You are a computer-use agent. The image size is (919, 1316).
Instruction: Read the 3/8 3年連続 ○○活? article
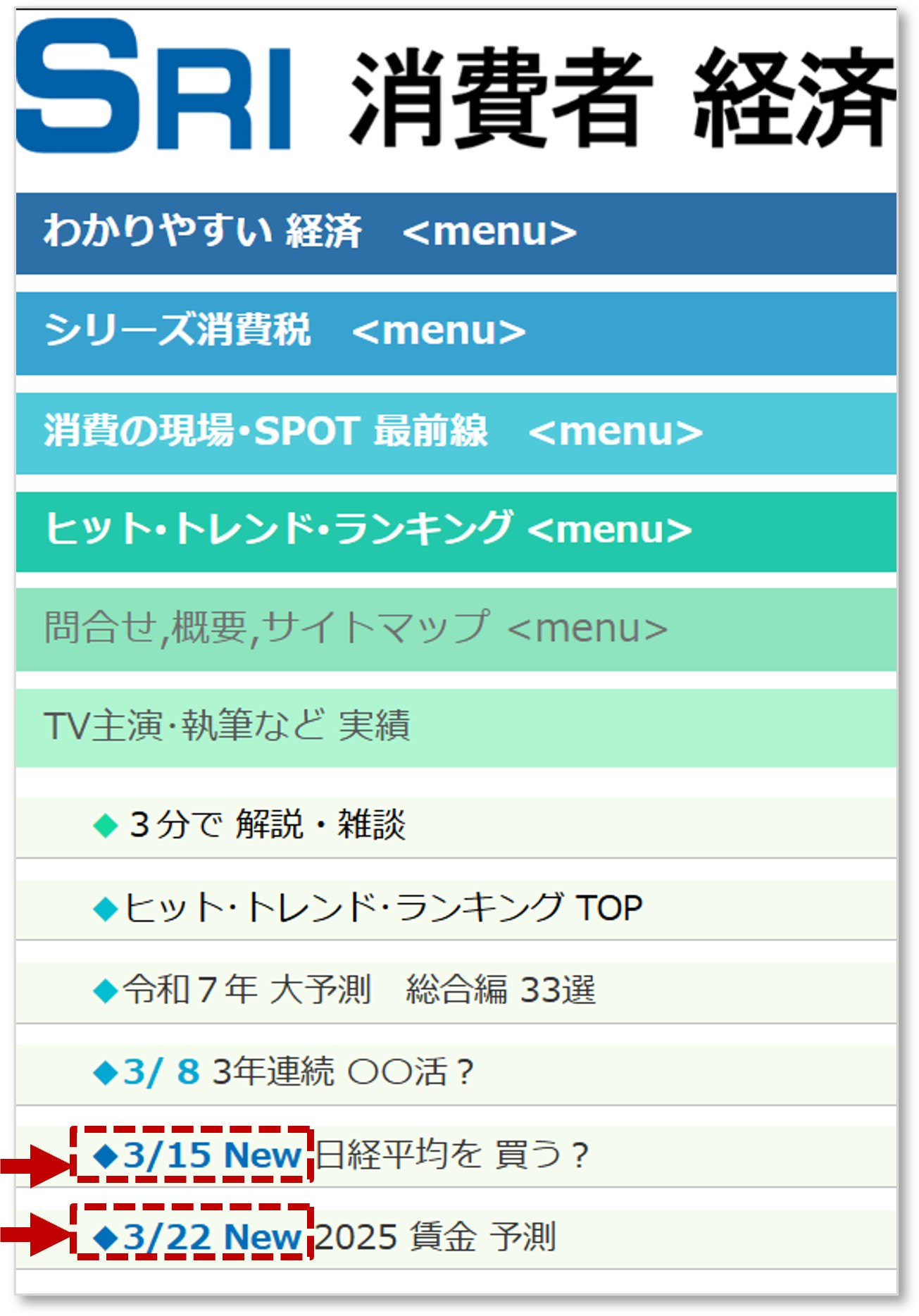coord(299,1072)
